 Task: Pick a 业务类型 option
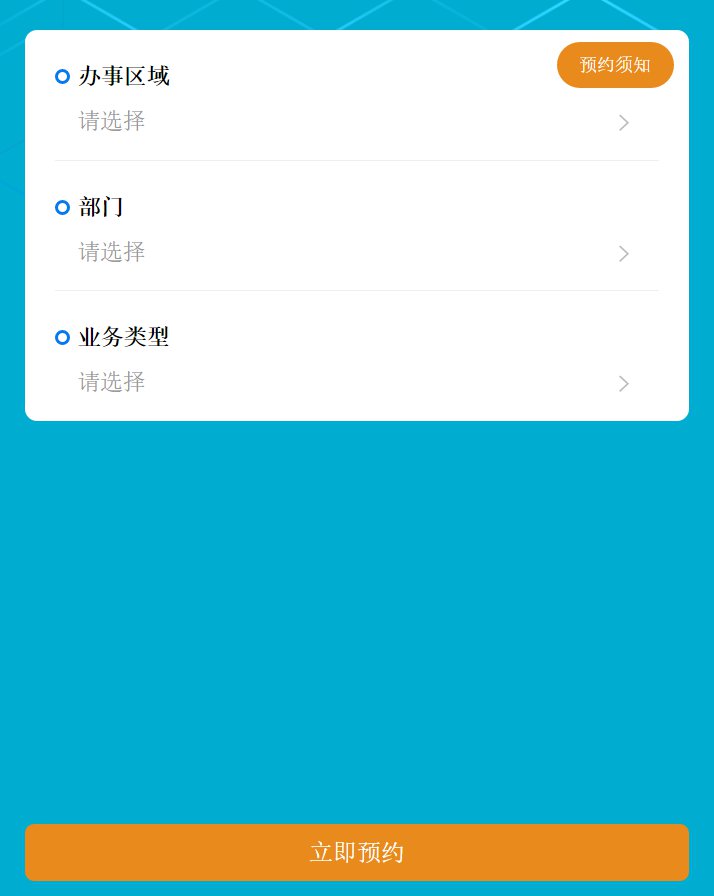(355, 382)
